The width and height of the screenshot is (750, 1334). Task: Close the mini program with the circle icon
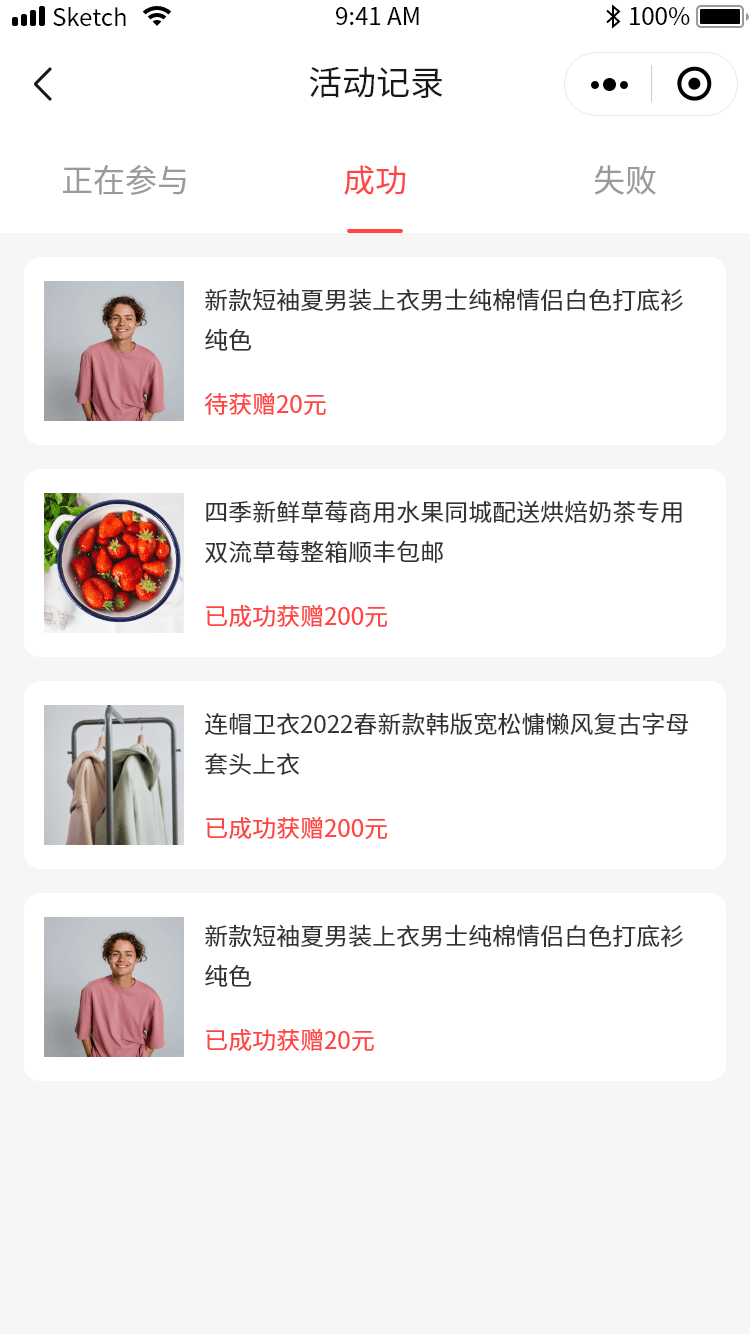(694, 85)
